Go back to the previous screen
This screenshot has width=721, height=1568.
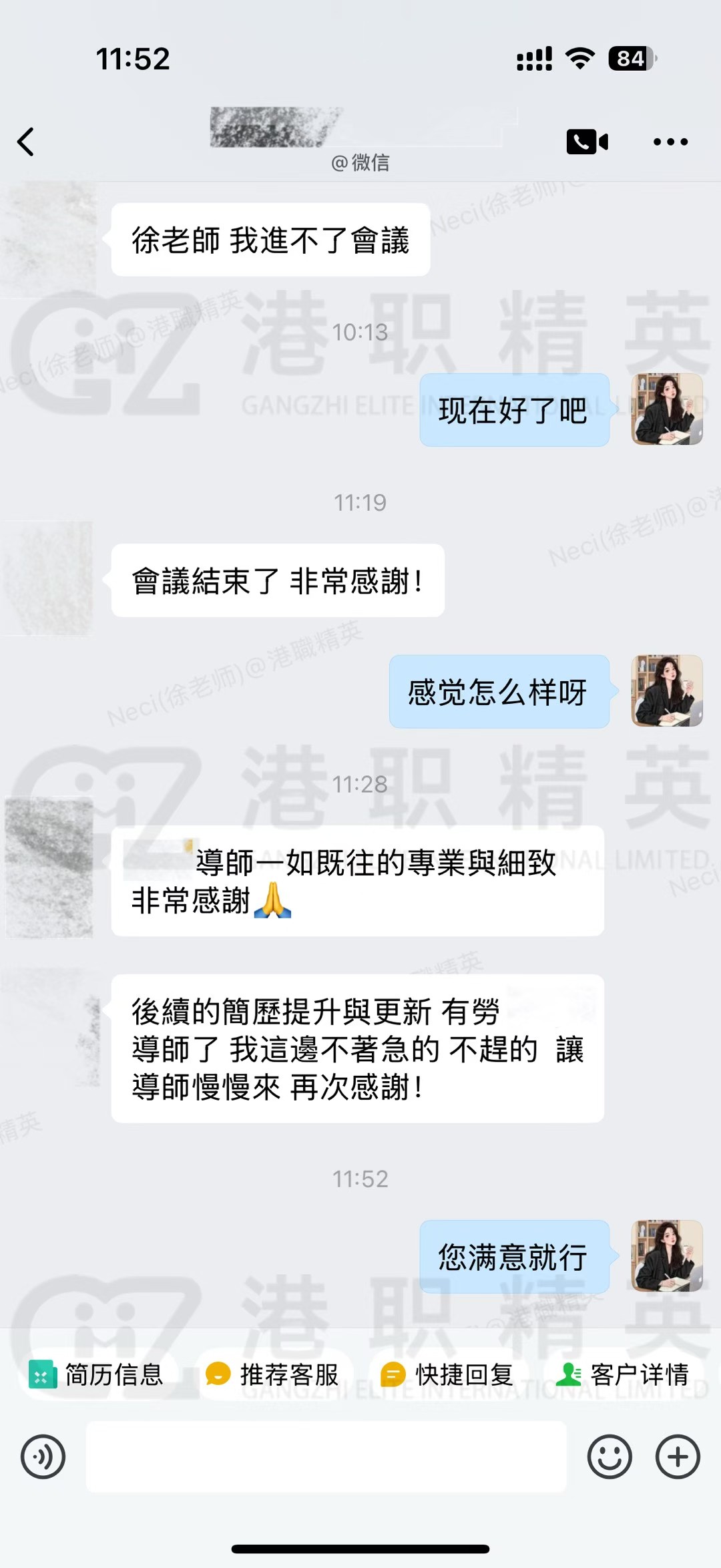click(x=26, y=142)
